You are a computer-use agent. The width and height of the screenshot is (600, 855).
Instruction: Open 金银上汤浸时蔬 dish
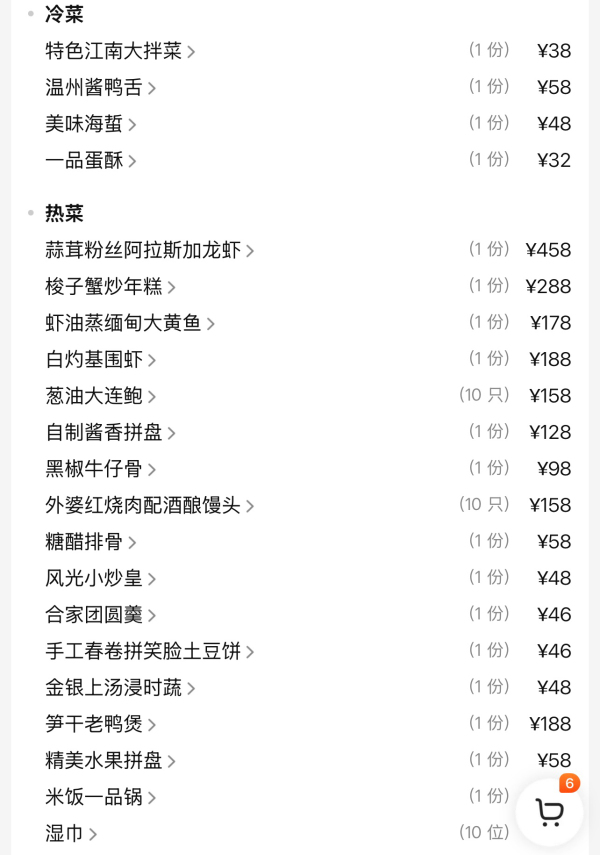click(x=120, y=687)
